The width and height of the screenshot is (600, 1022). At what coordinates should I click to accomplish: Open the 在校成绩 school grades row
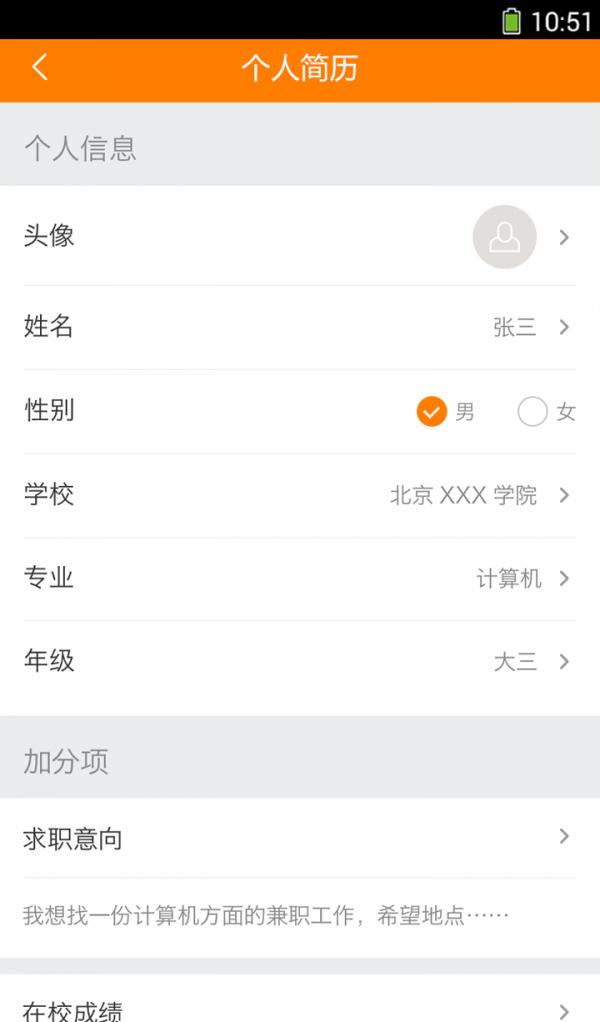[300, 1008]
